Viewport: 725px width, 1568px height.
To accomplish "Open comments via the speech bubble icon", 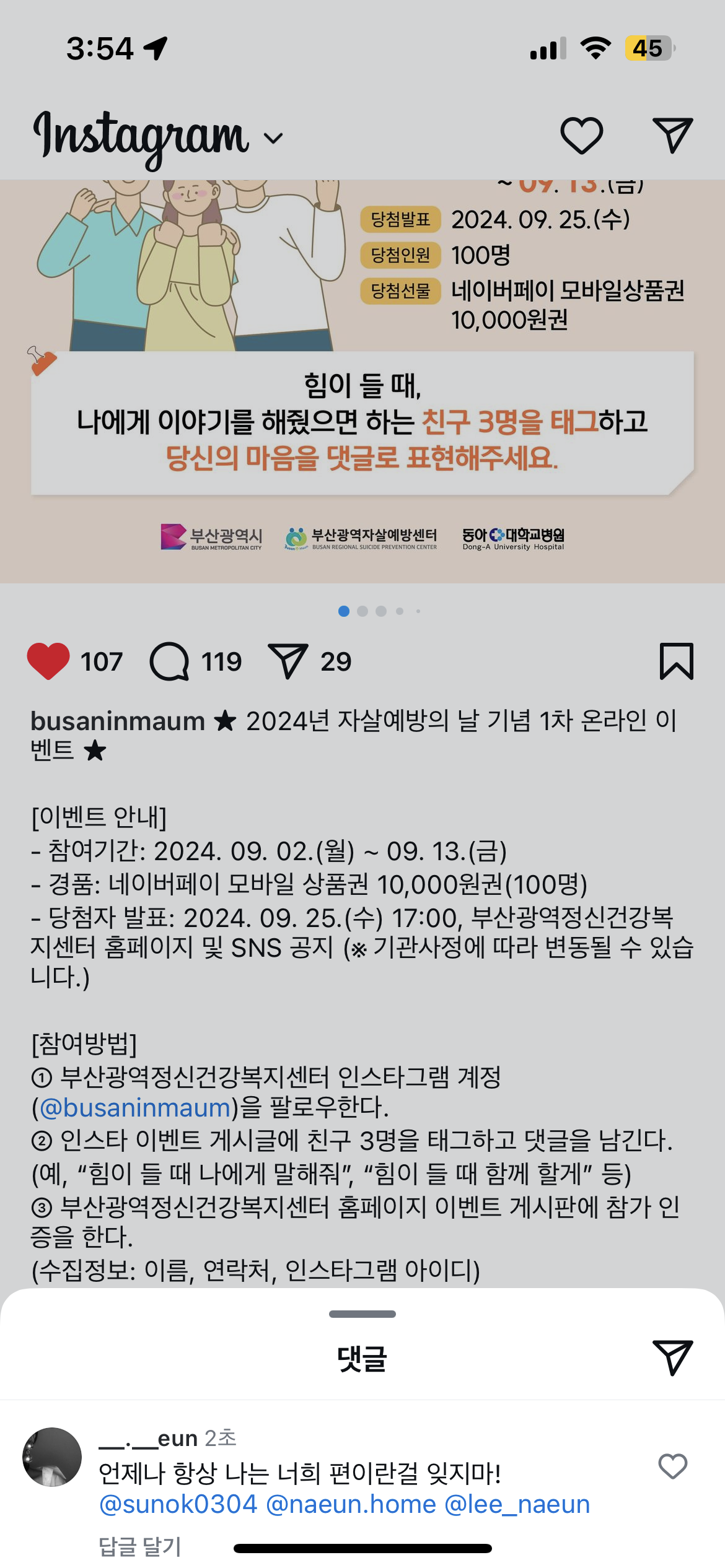I will [x=169, y=661].
